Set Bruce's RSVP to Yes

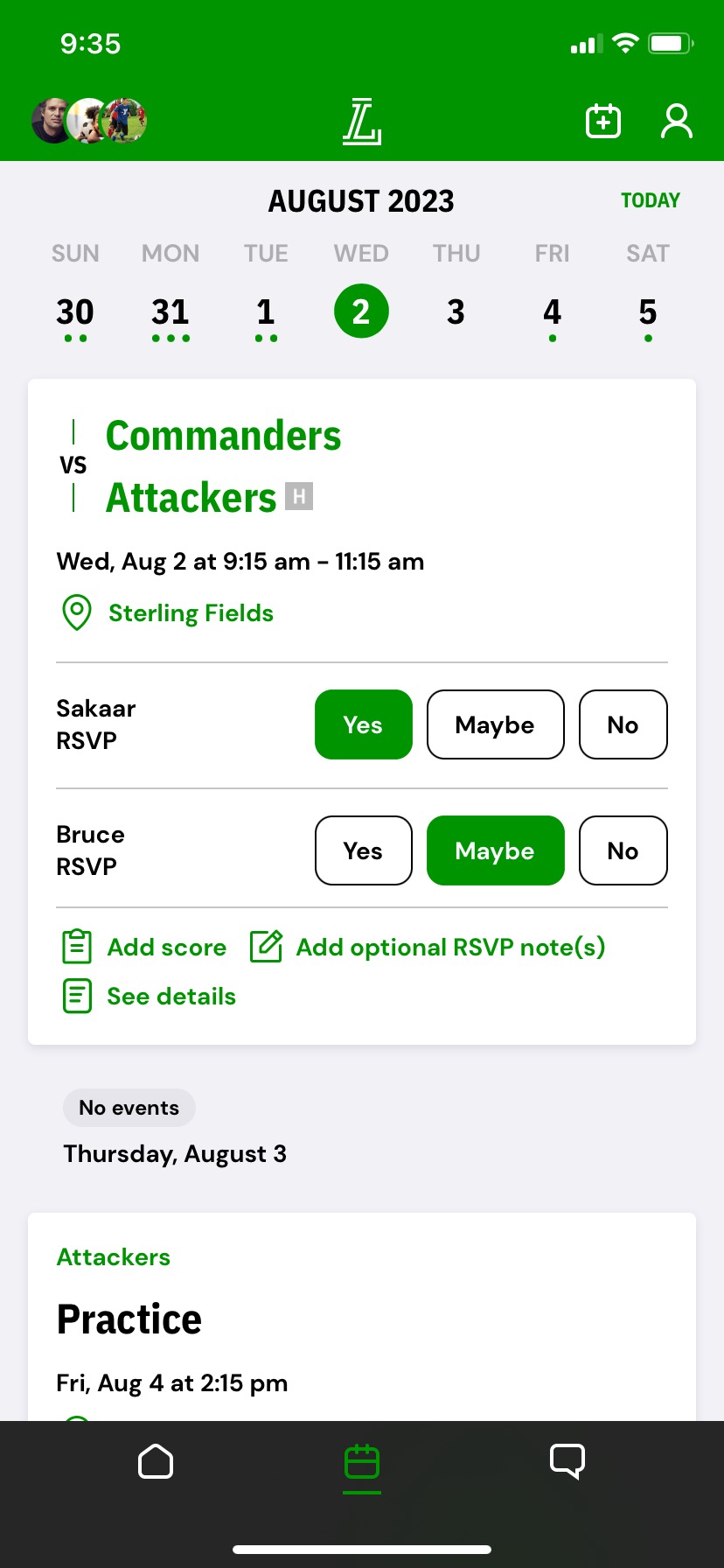point(363,850)
